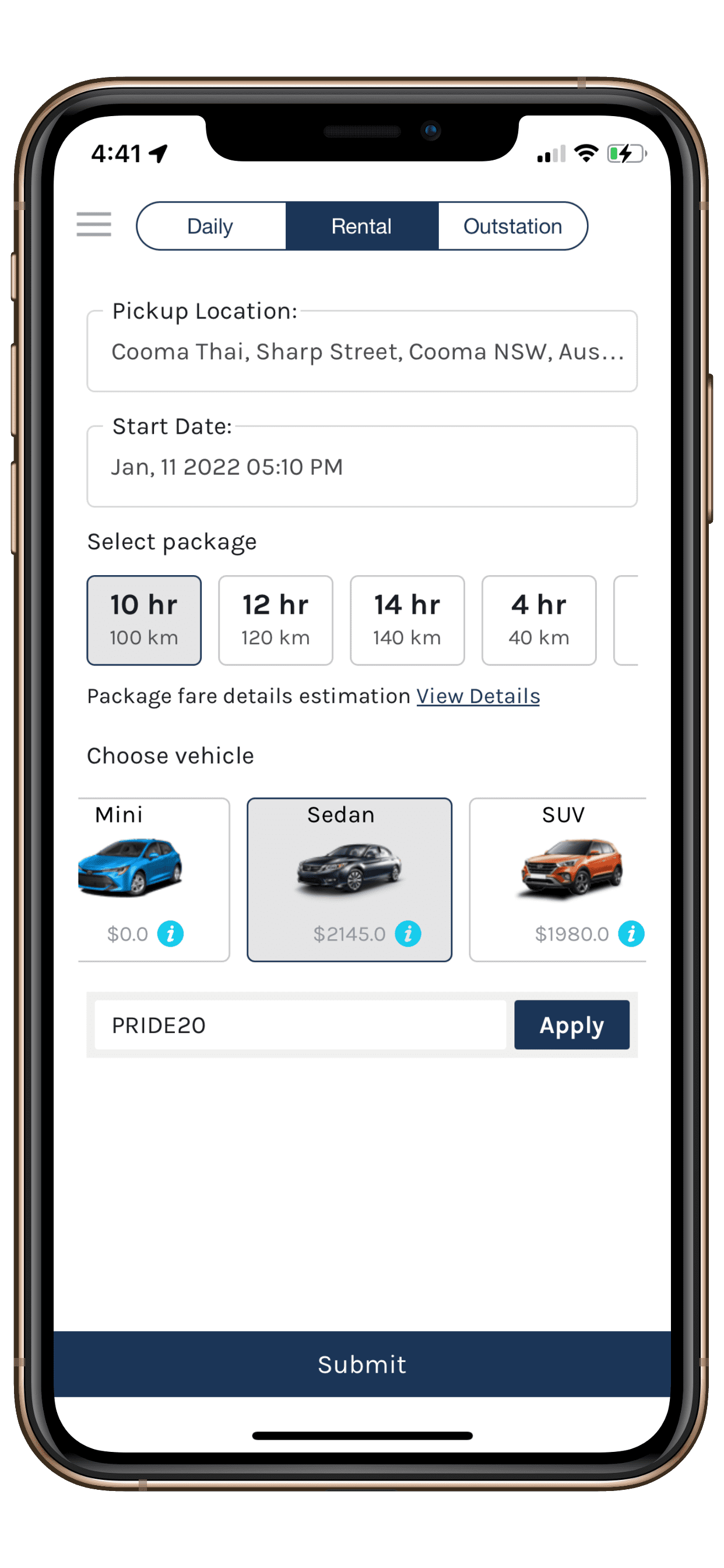Show info for SUV fare
The height and width of the screenshot is (1568, 724).
pos(631,934)
